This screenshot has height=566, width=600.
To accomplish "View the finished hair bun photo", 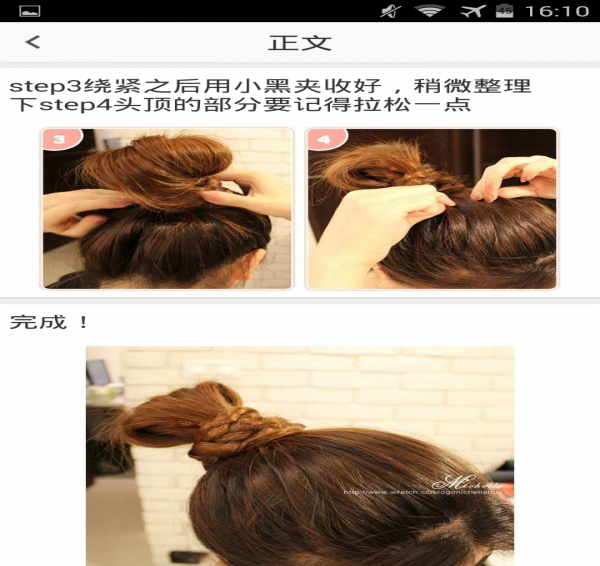I will click(299, 455).
